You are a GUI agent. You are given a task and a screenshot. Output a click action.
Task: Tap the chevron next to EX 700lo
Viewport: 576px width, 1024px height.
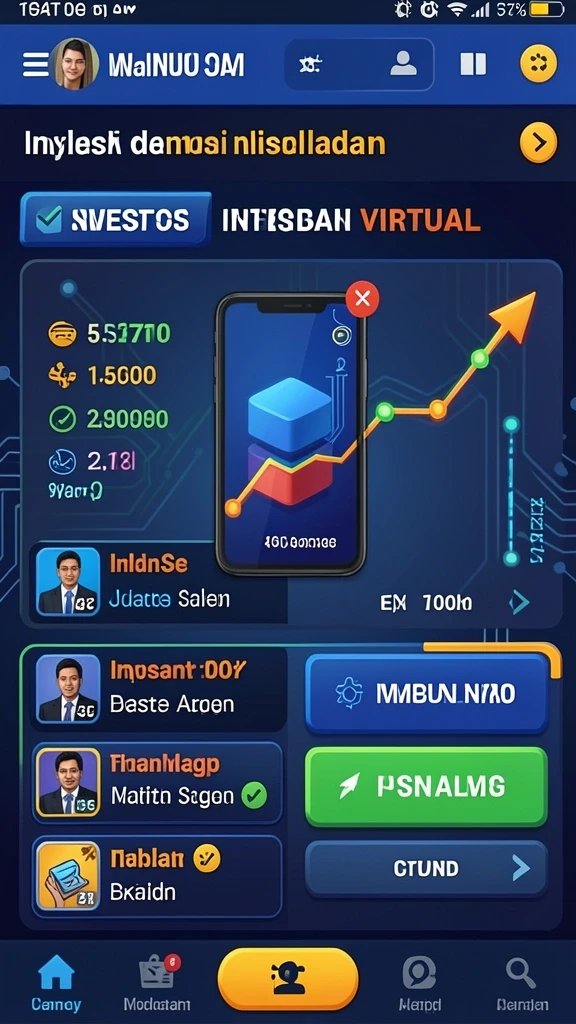click(520, 603)
